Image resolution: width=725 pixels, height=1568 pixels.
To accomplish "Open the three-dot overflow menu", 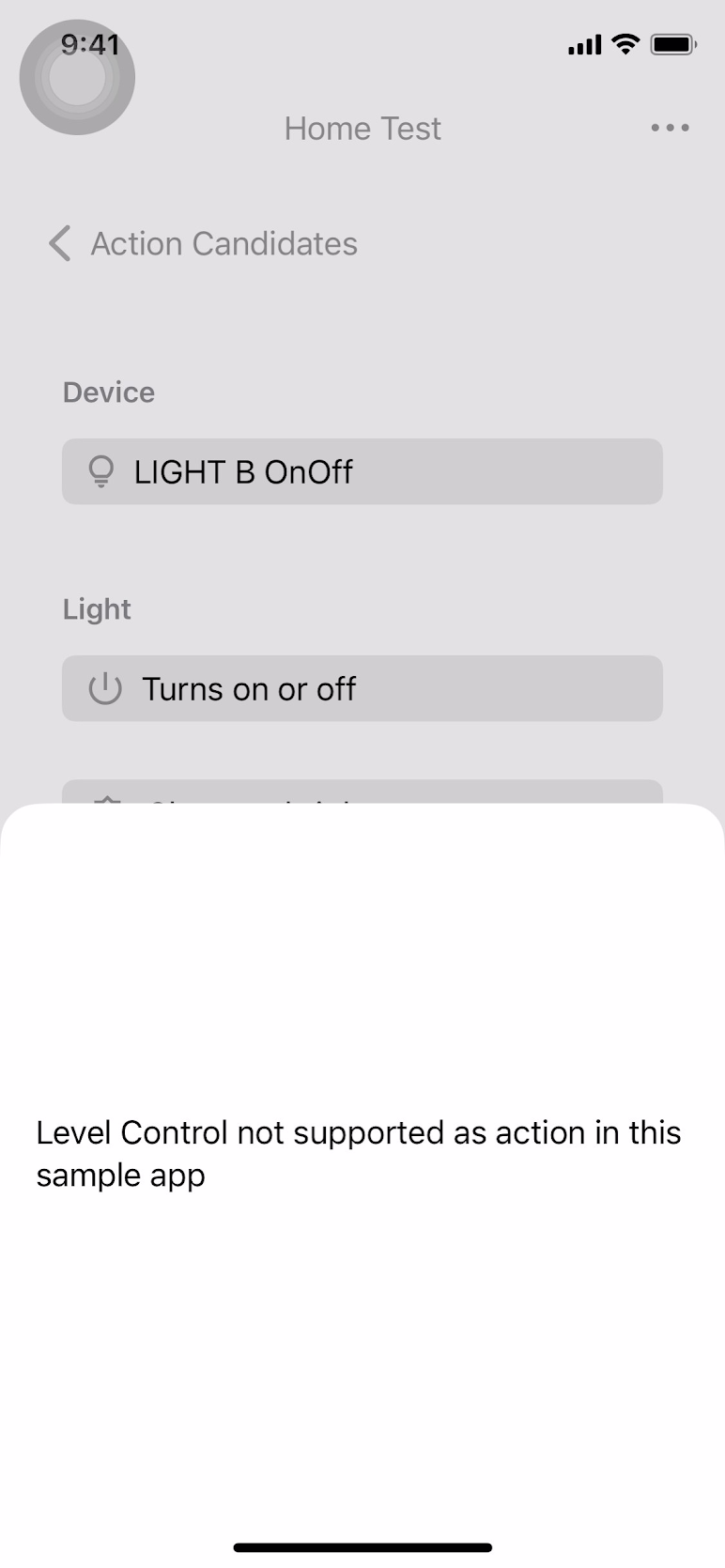I will click(x=669, y=128).
